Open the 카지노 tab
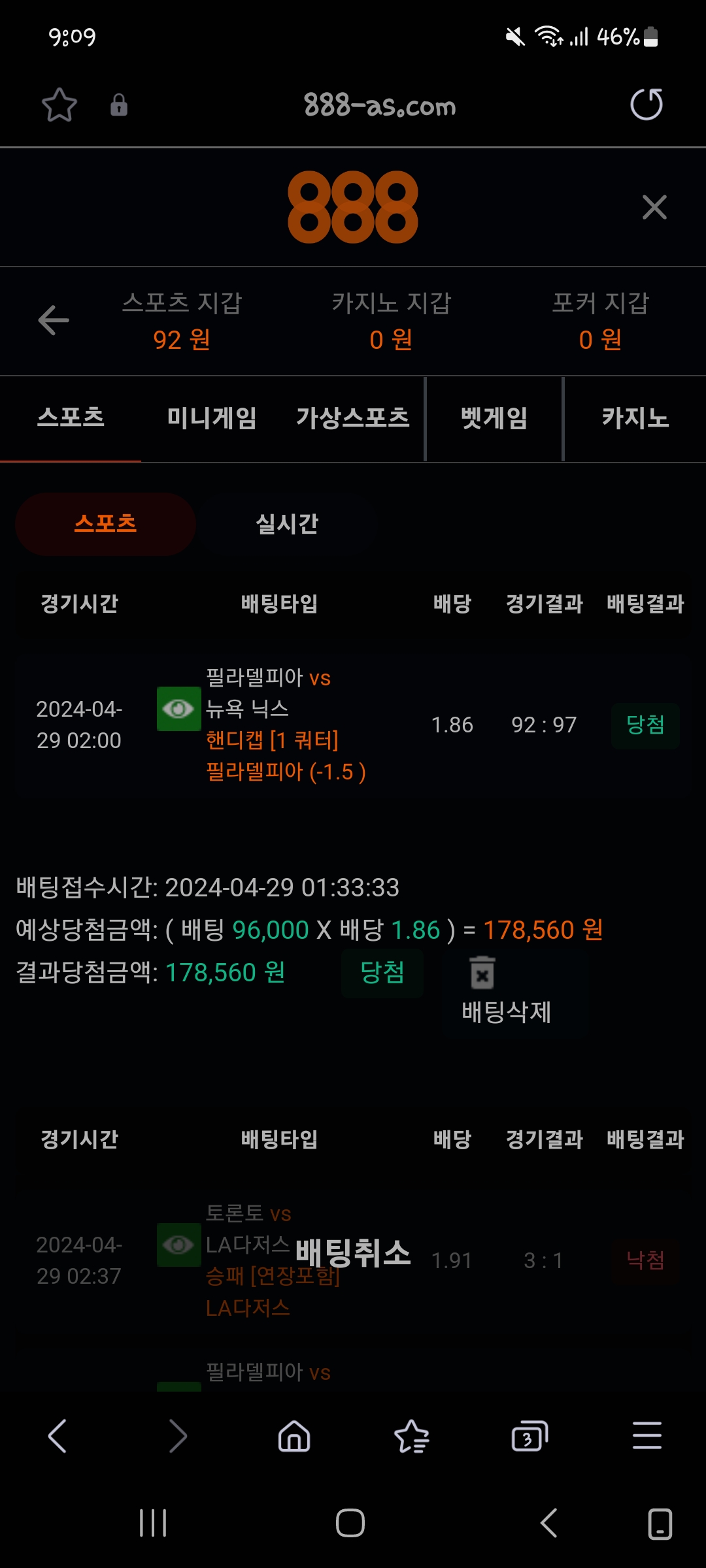 pyautogui.click(x=635, y=418)
